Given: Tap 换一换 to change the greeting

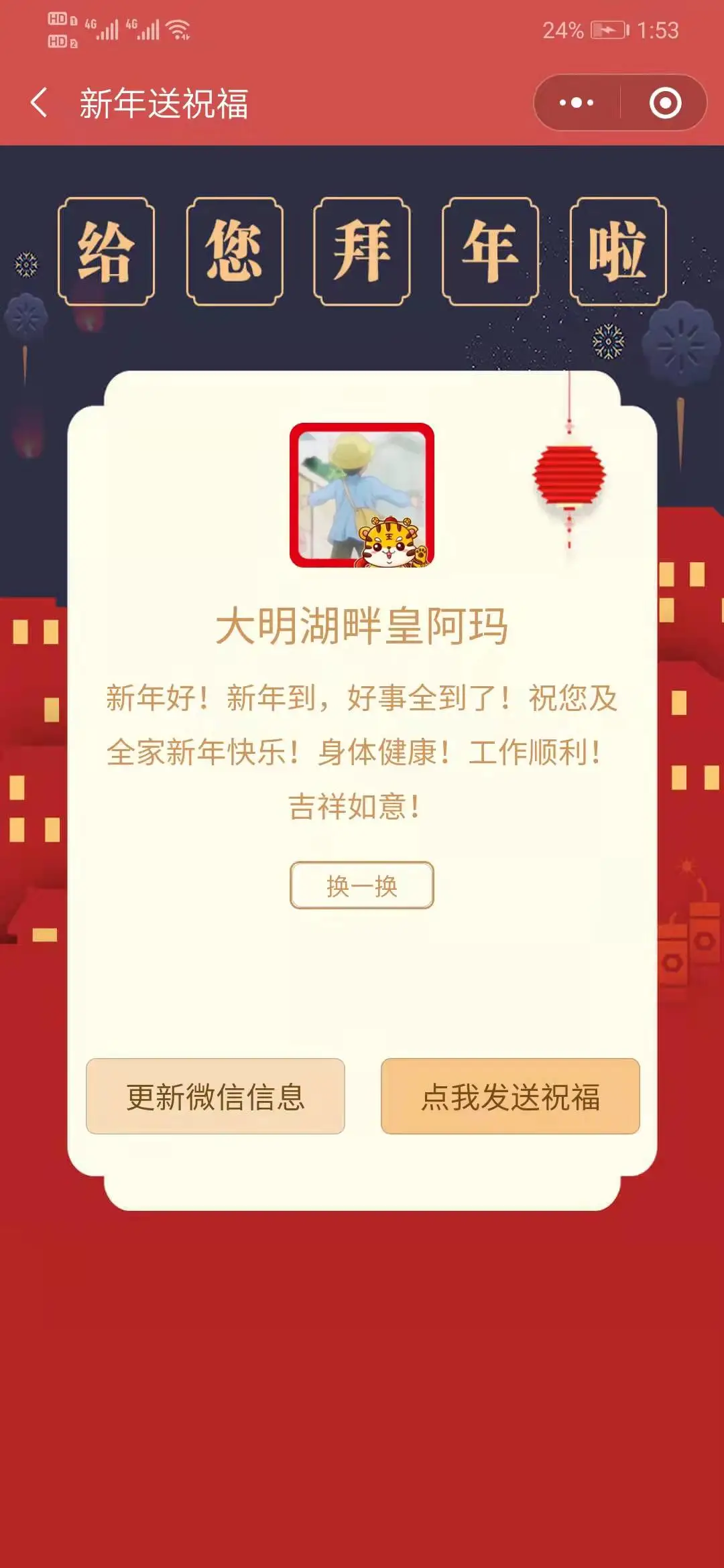Looking at the screenshot, I should click(x=362, y=885).
